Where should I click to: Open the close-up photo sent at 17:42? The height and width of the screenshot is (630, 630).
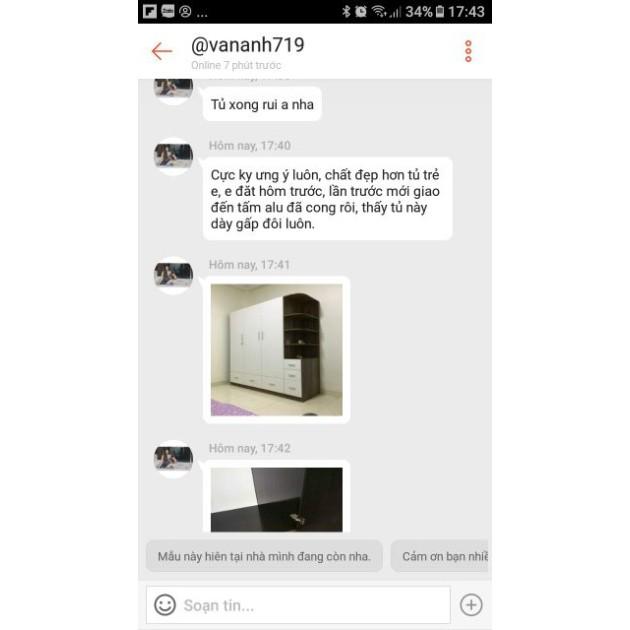coord(276,499)
